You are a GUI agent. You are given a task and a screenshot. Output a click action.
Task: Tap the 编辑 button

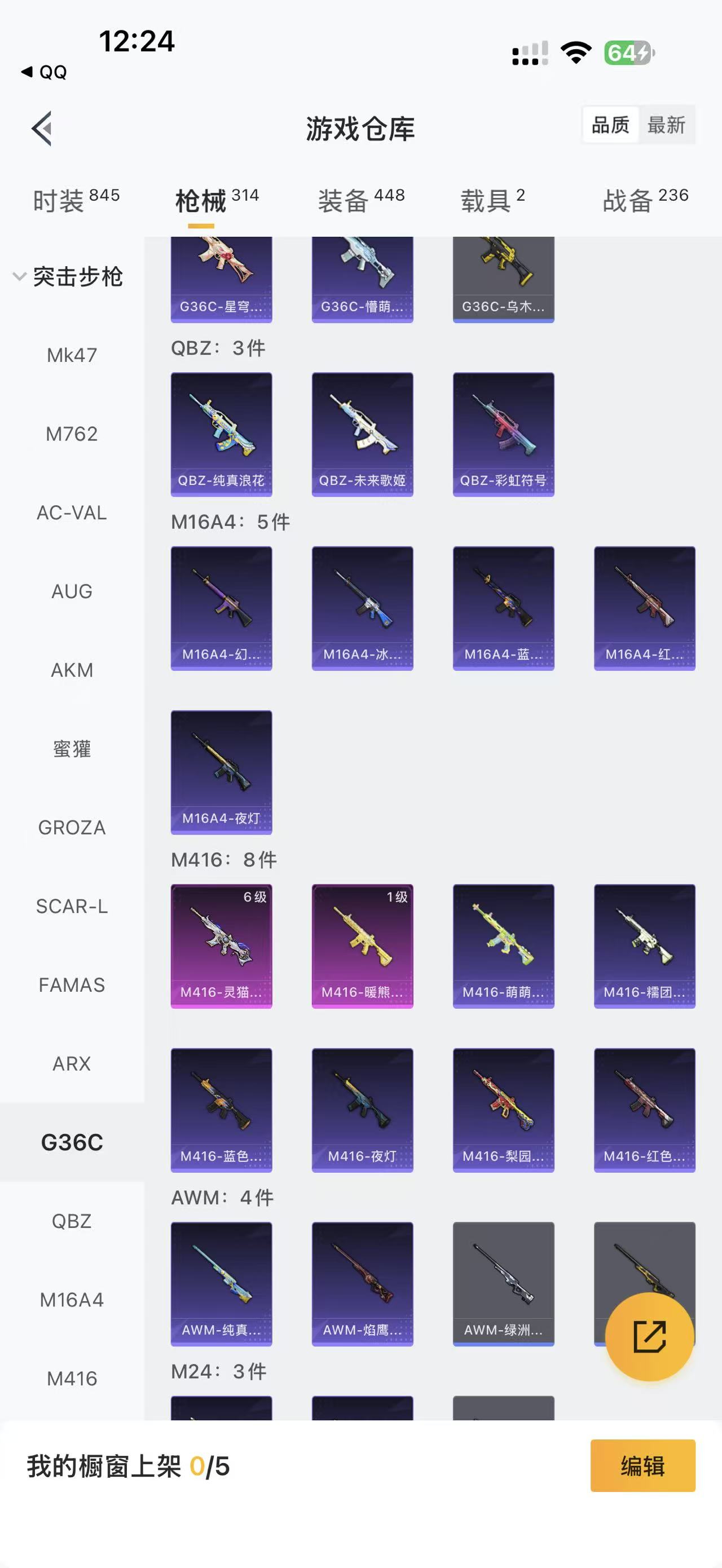click(642, 1466)
